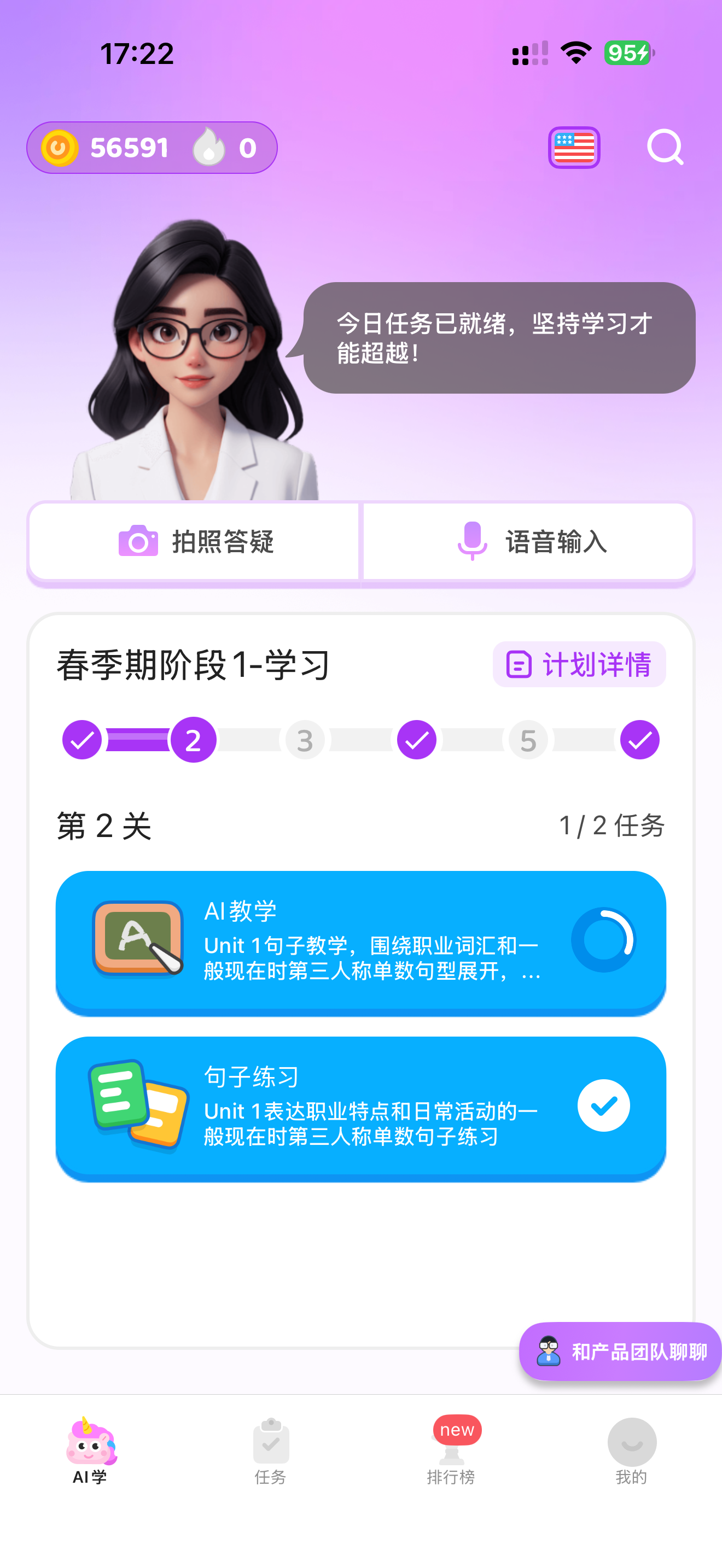Open 计划详情 plan details
Image resolution: width=722 pixels, height=1568 pixels.
[x=579, y=665]
